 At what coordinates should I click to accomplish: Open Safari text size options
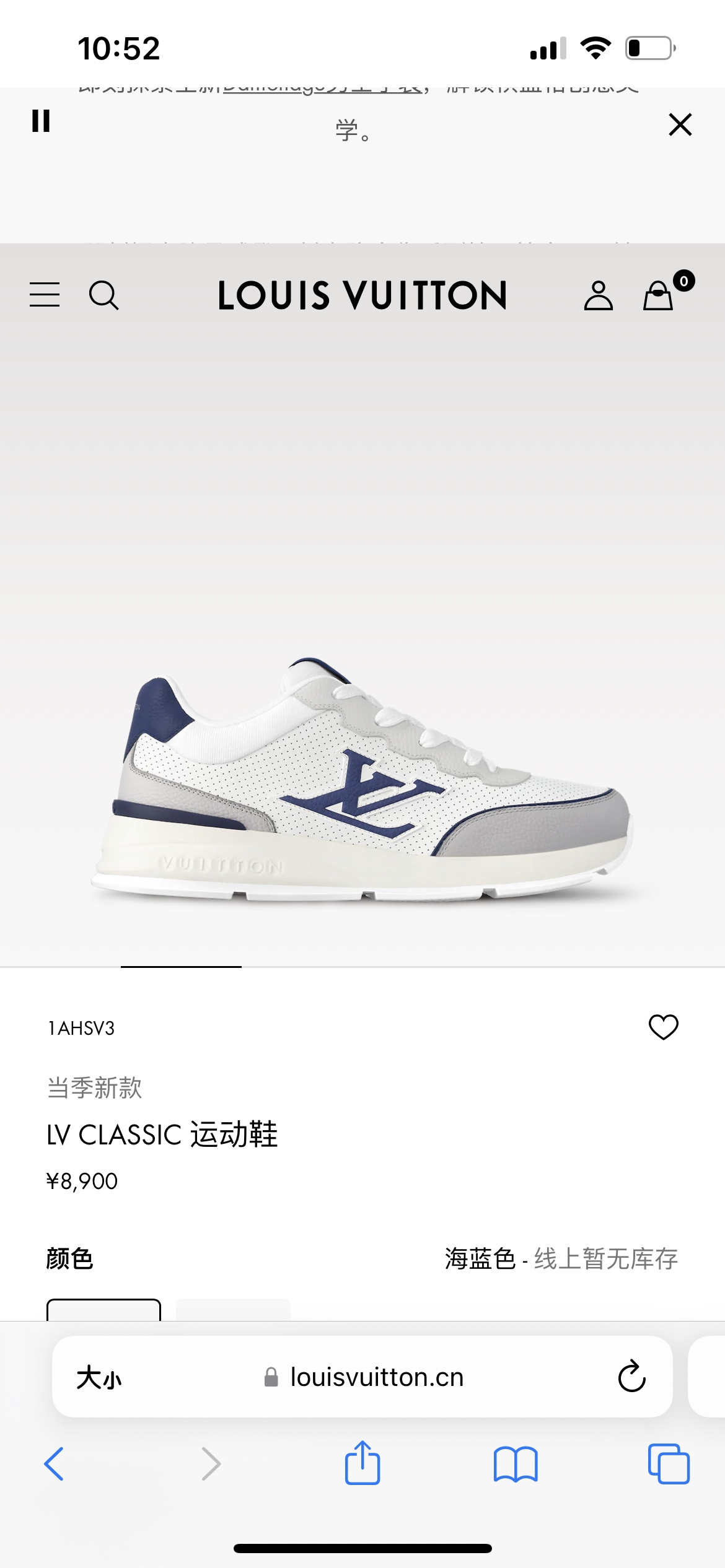(99, 1378)
